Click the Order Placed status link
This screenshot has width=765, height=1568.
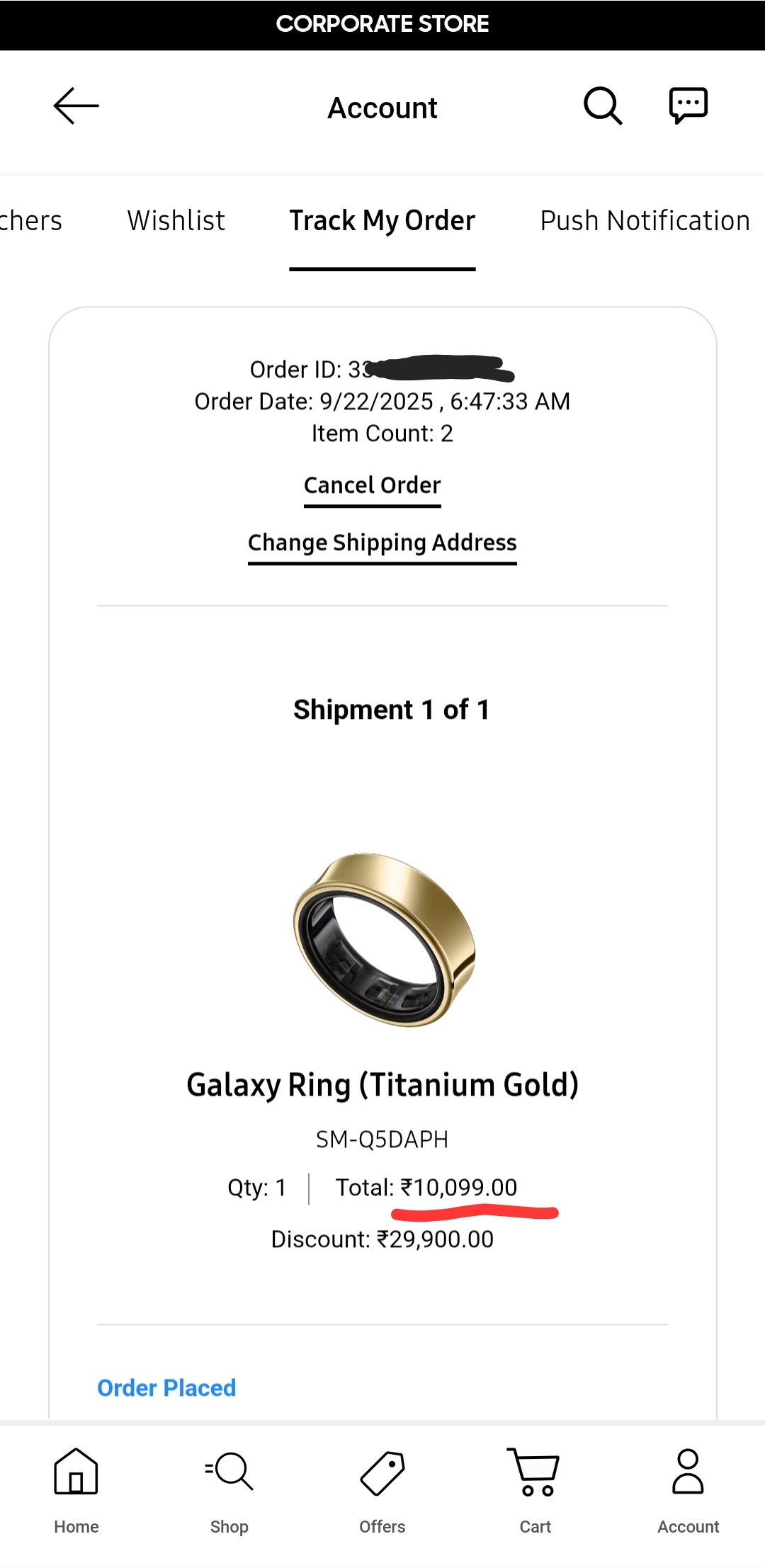pyautogui.click(x=166, y=1387)
